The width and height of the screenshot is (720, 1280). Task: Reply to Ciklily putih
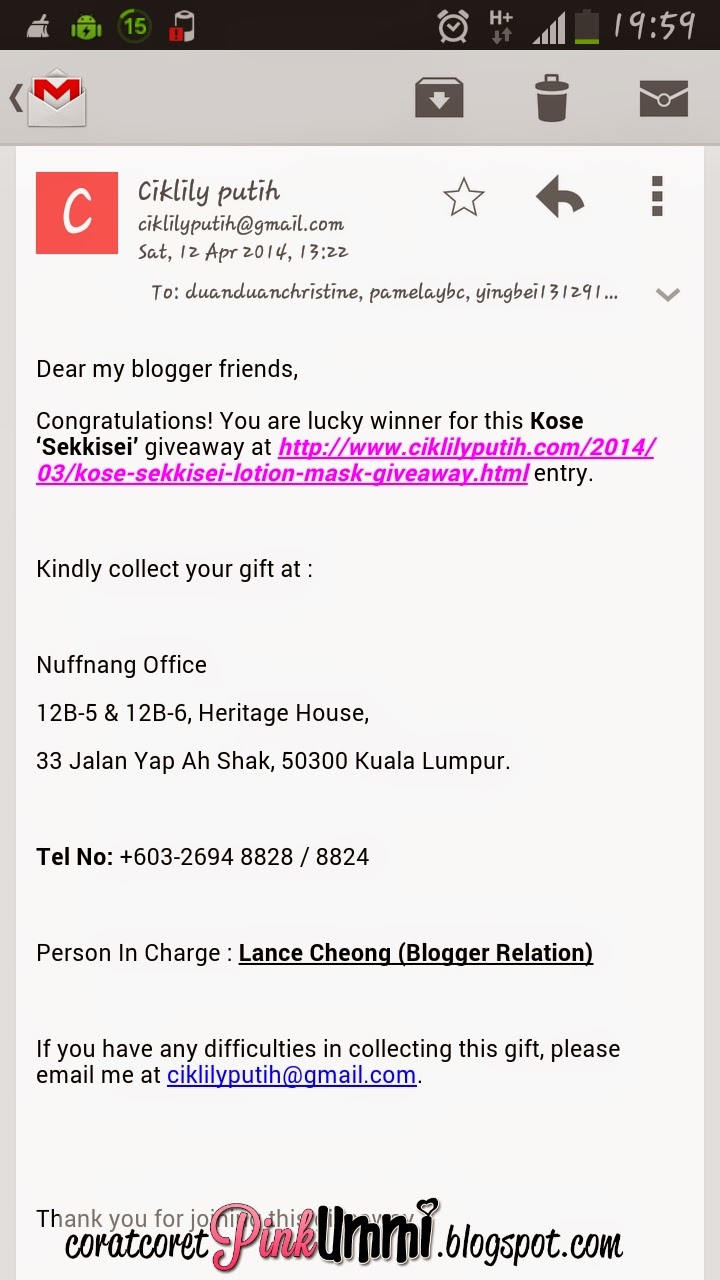[x=559, y=197]
